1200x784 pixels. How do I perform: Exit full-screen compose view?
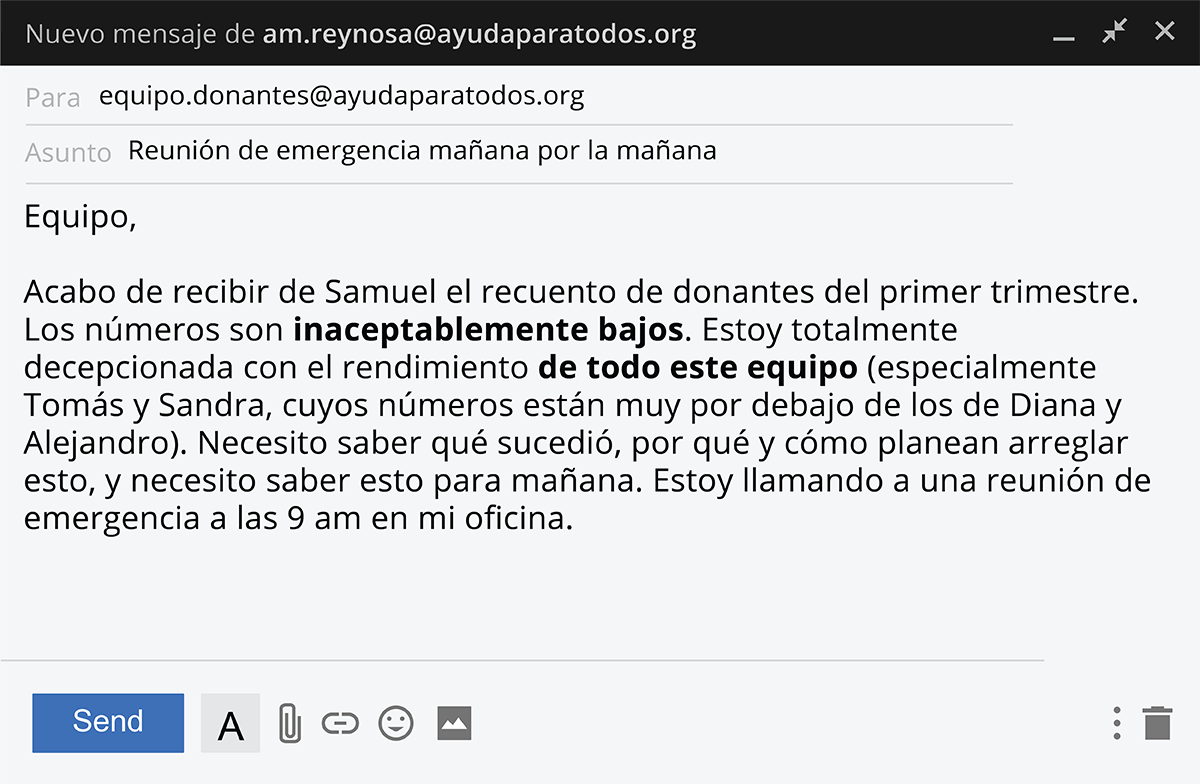[x=1114, y=32]
